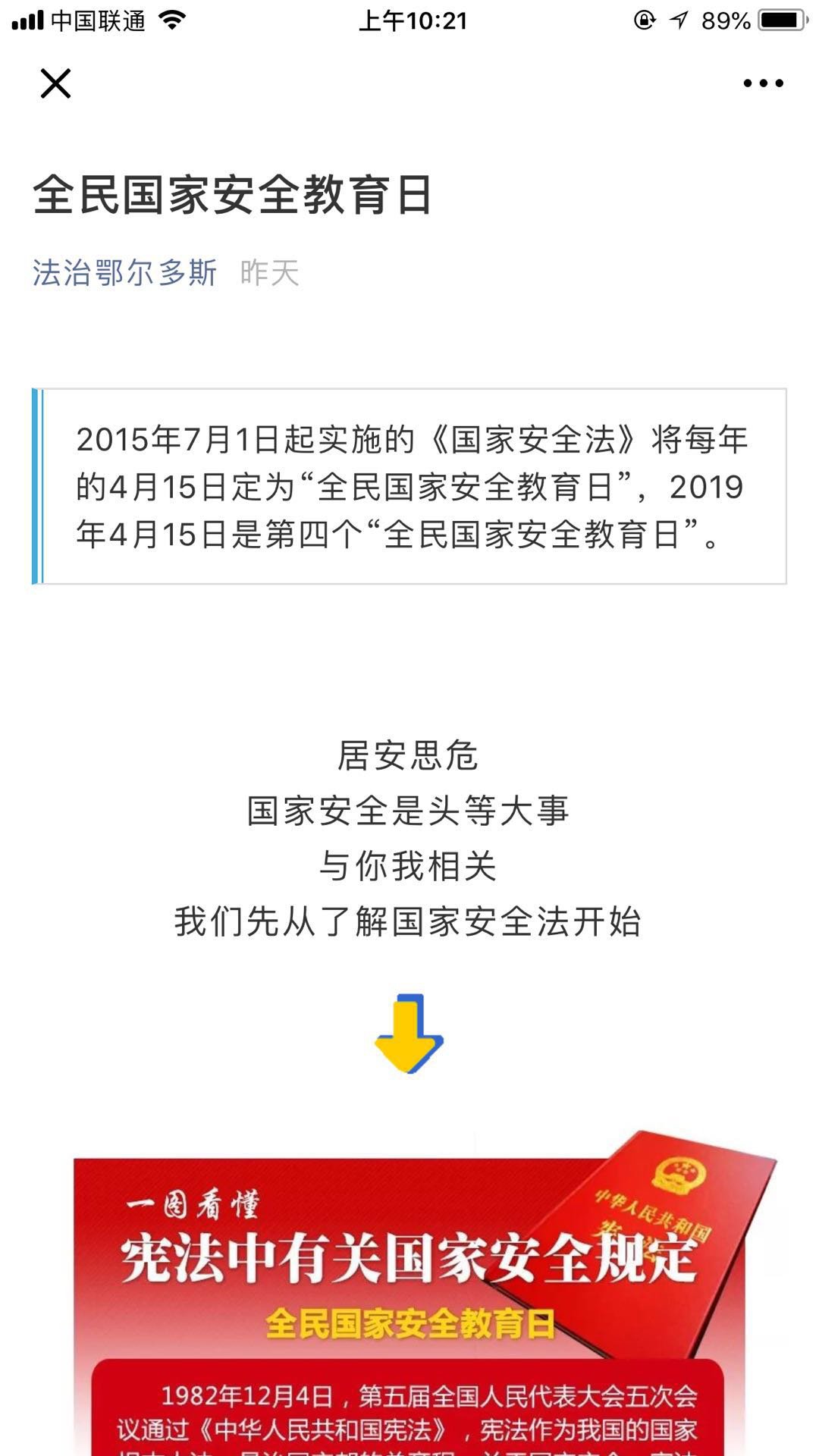Close the article with the X button
The height and width of the screenshot is (1456, 819).
point(55,83)
